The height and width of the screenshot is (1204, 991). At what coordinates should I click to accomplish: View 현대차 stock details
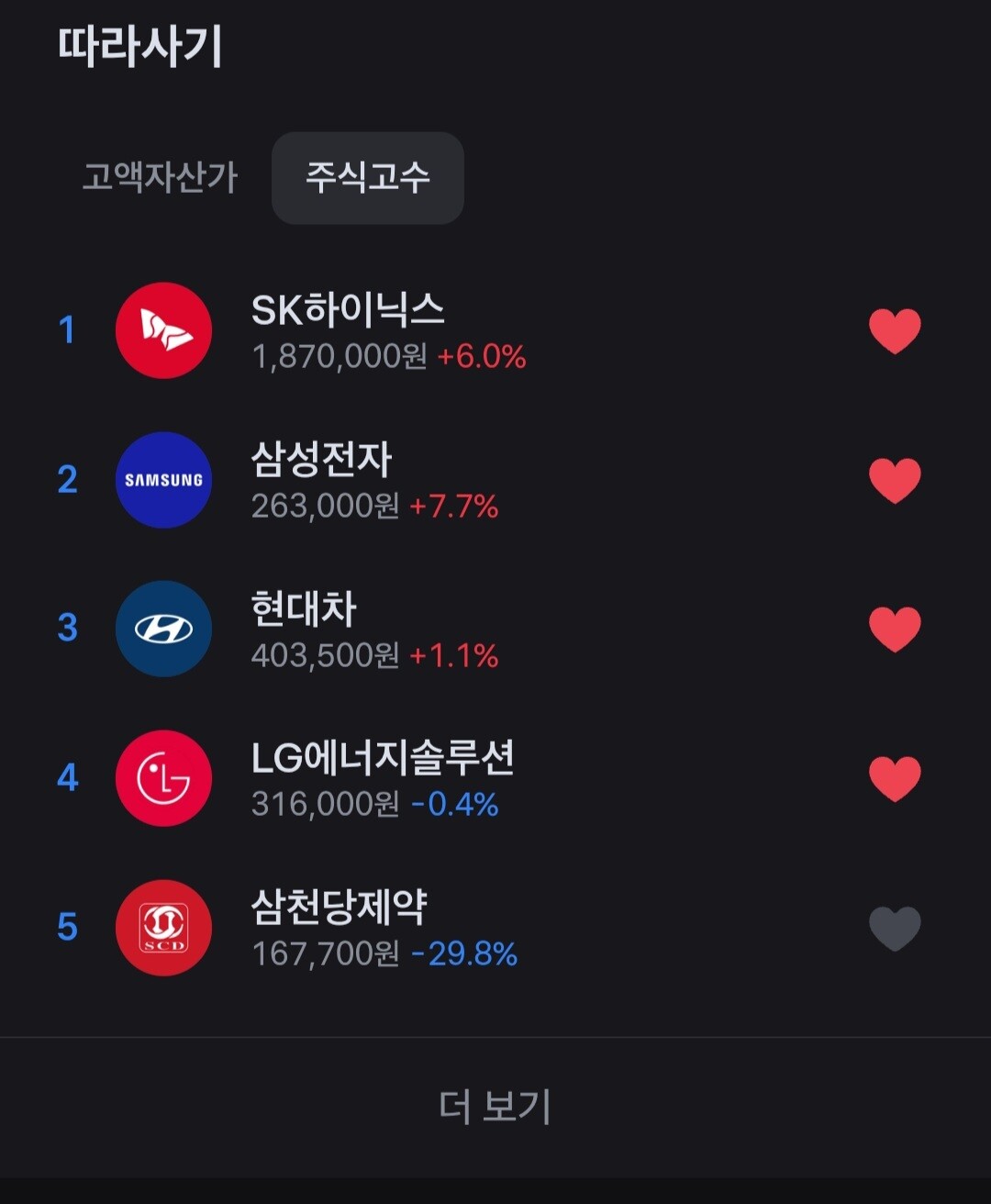[x=495, y=629]
